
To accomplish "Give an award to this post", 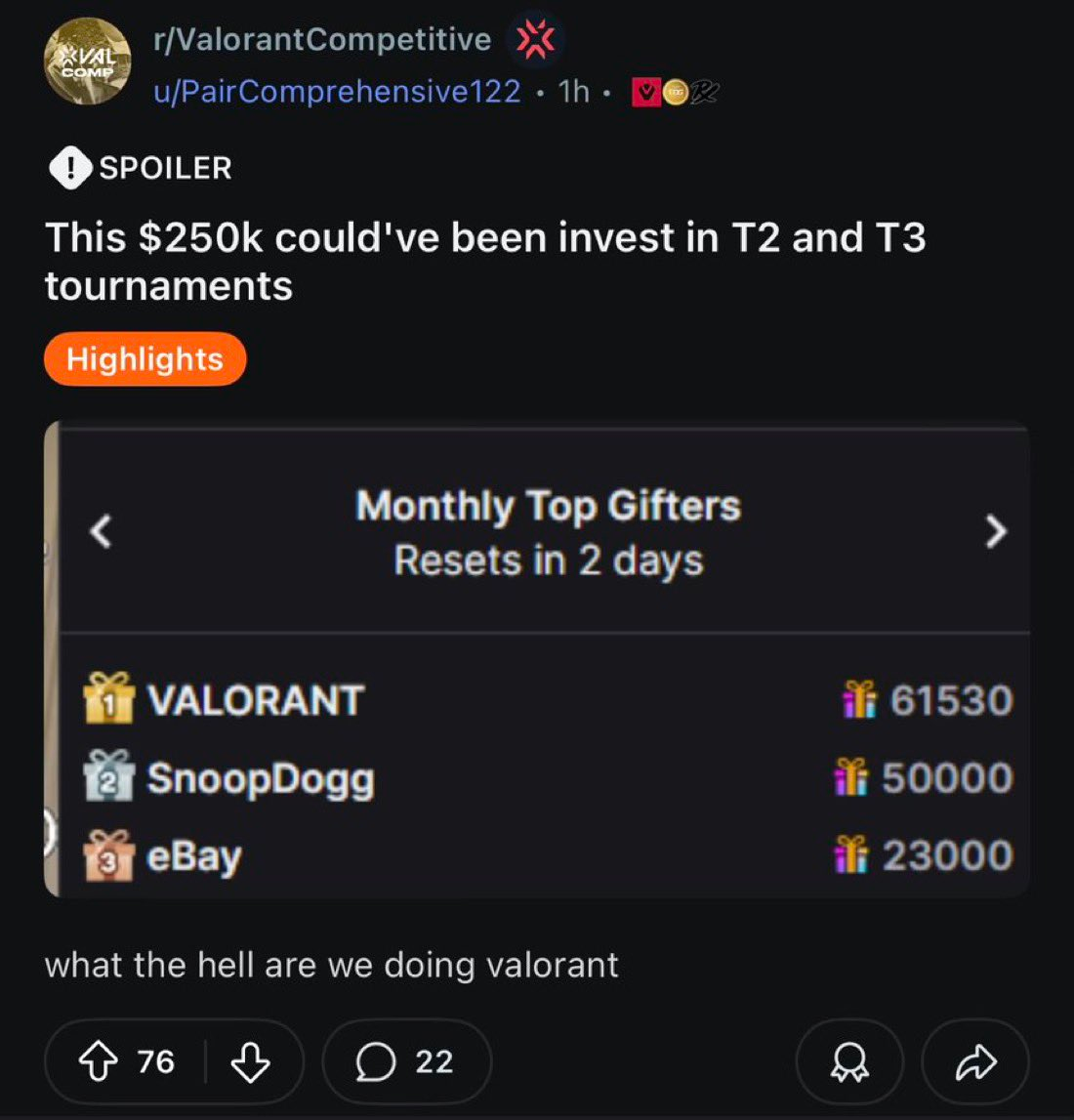I will coord(848,1062).
